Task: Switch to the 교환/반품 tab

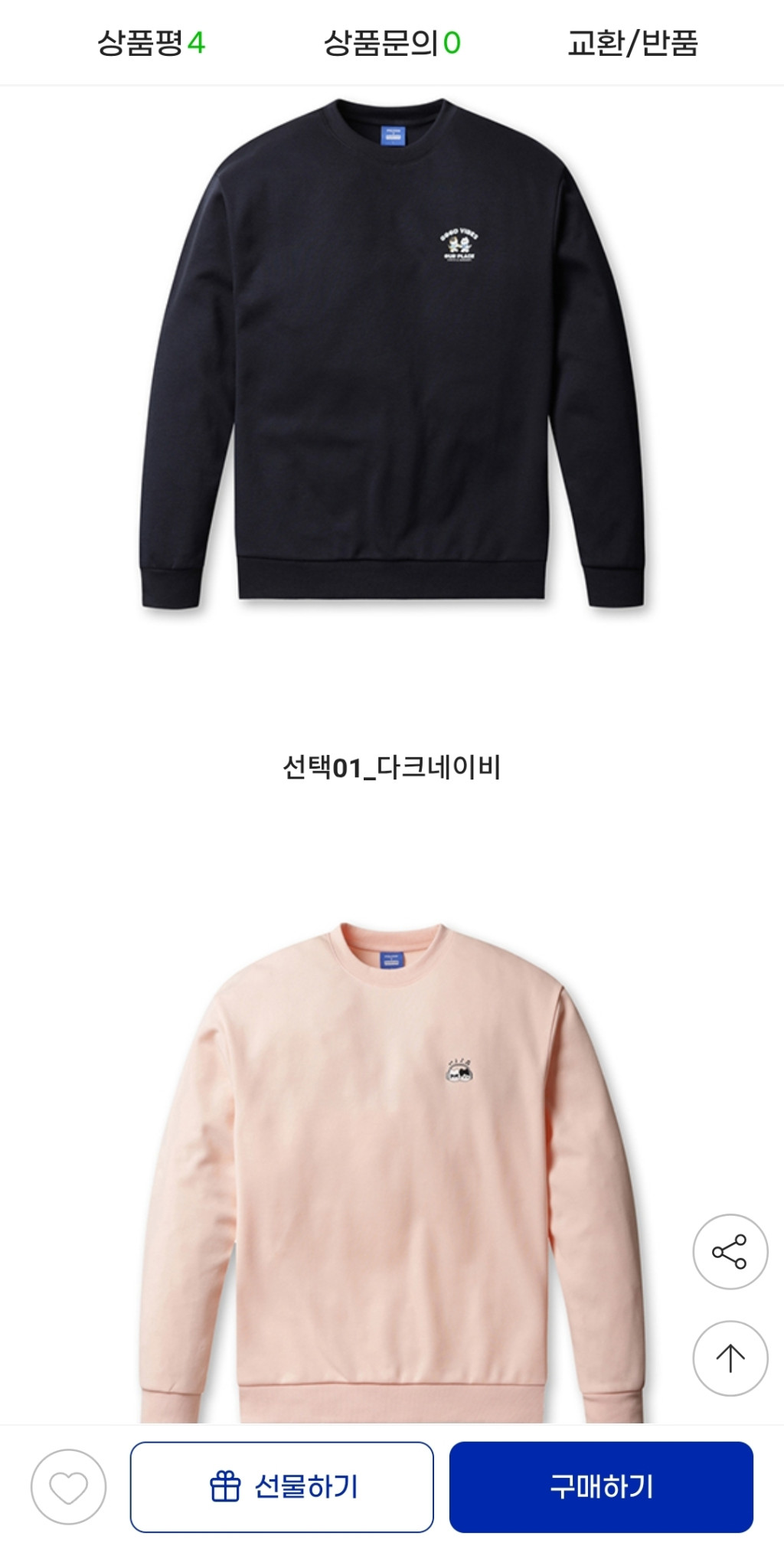Action: point(632,43)
